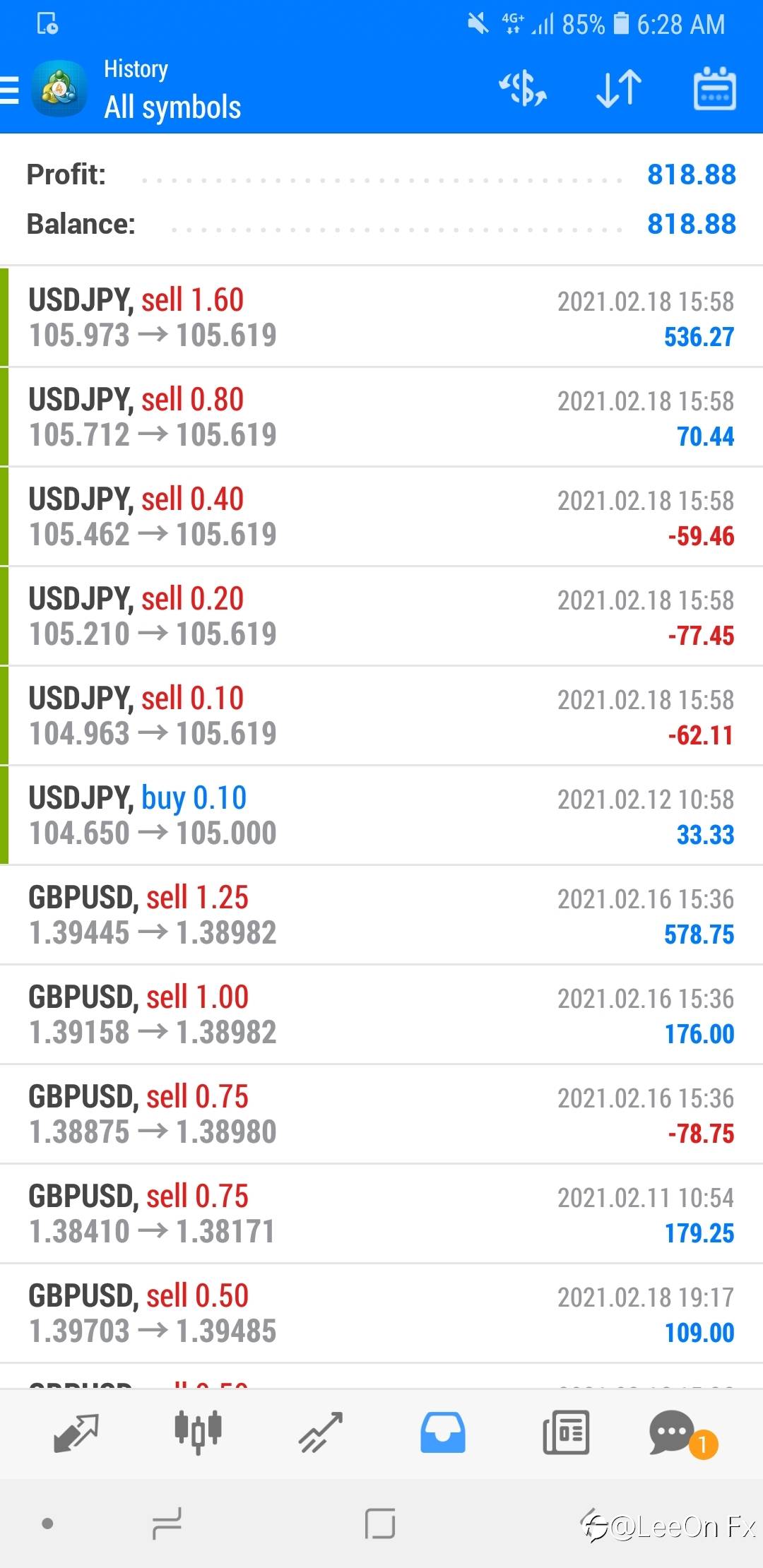The image size is (763, 1568).
Task: Select the USDJPY sell 0.40 trade
Action: pyautogui.click(x=381, y=516)
